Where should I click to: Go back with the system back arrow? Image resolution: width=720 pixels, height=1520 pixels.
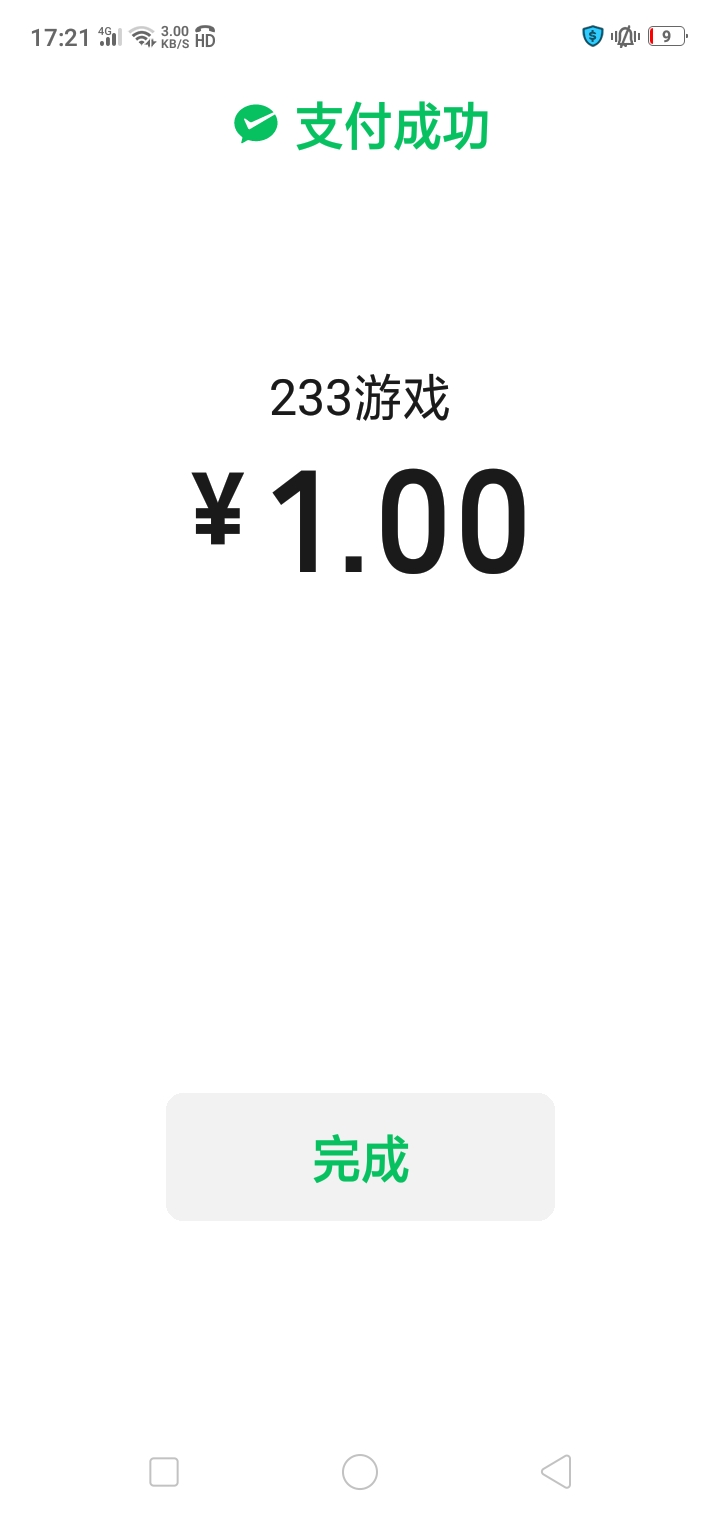point(556,1472)
